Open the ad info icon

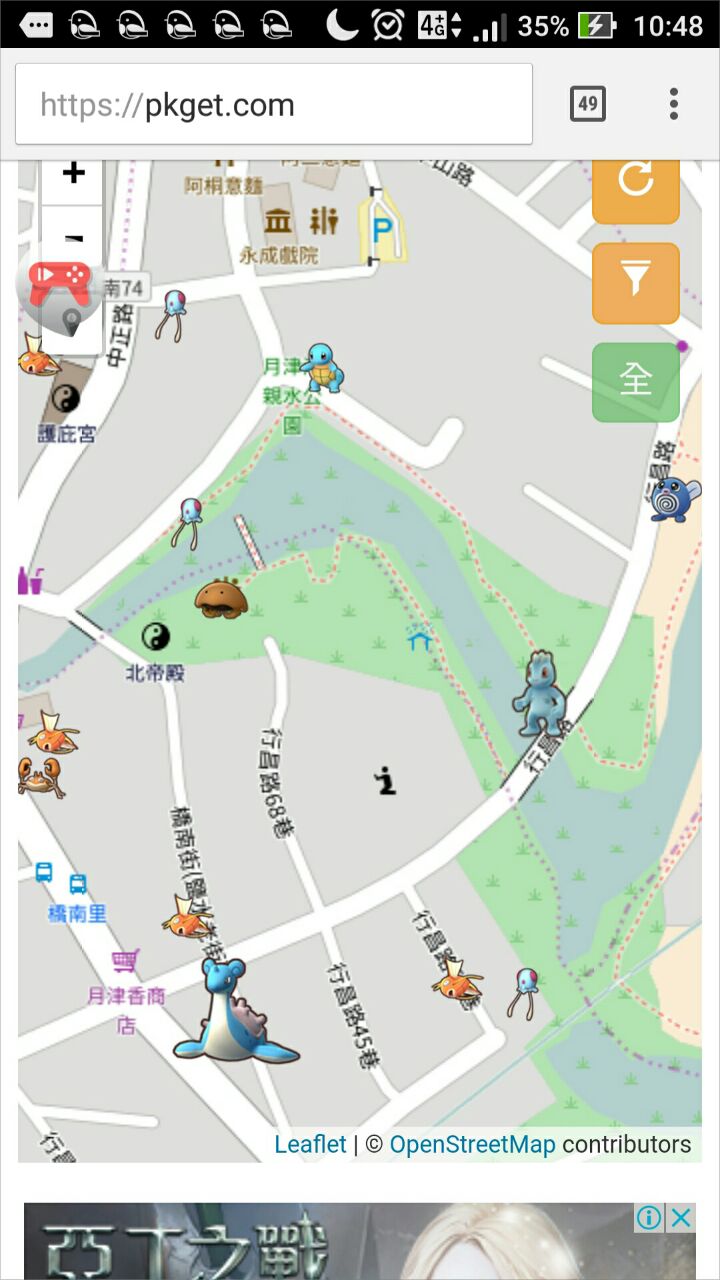click(649, 1217)
